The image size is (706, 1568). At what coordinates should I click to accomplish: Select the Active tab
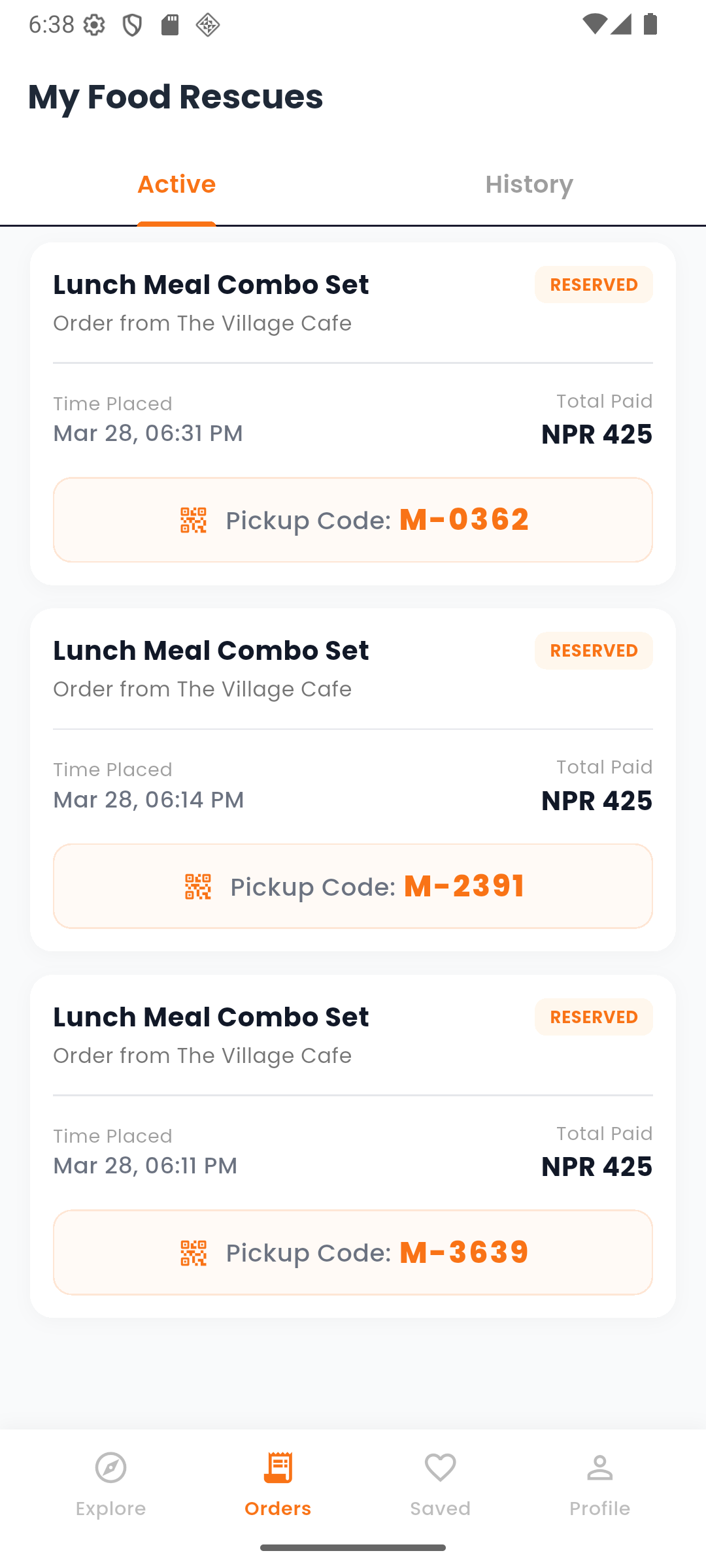tap(176, 184)
